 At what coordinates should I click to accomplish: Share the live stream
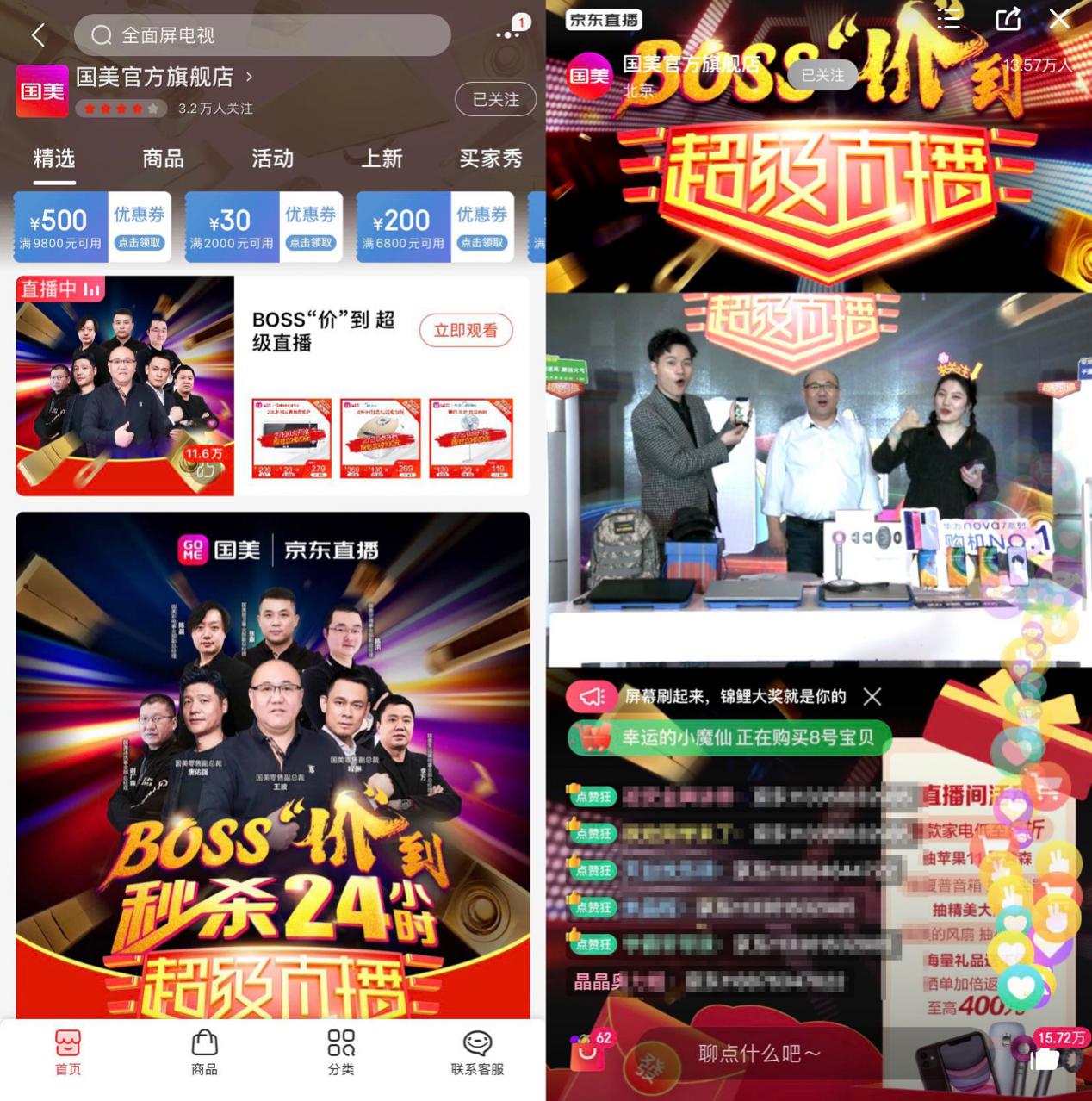(1007, 19)
